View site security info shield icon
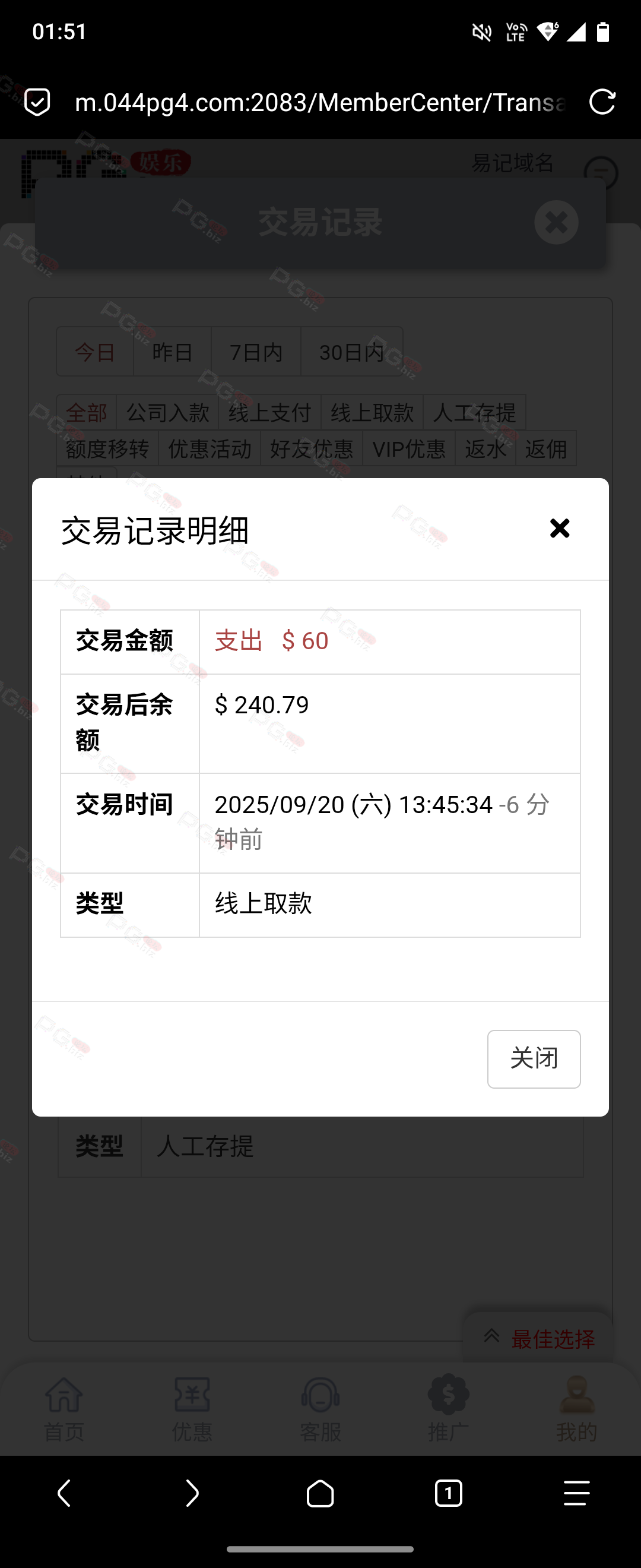641x1568 pixels. click(37, 102)
